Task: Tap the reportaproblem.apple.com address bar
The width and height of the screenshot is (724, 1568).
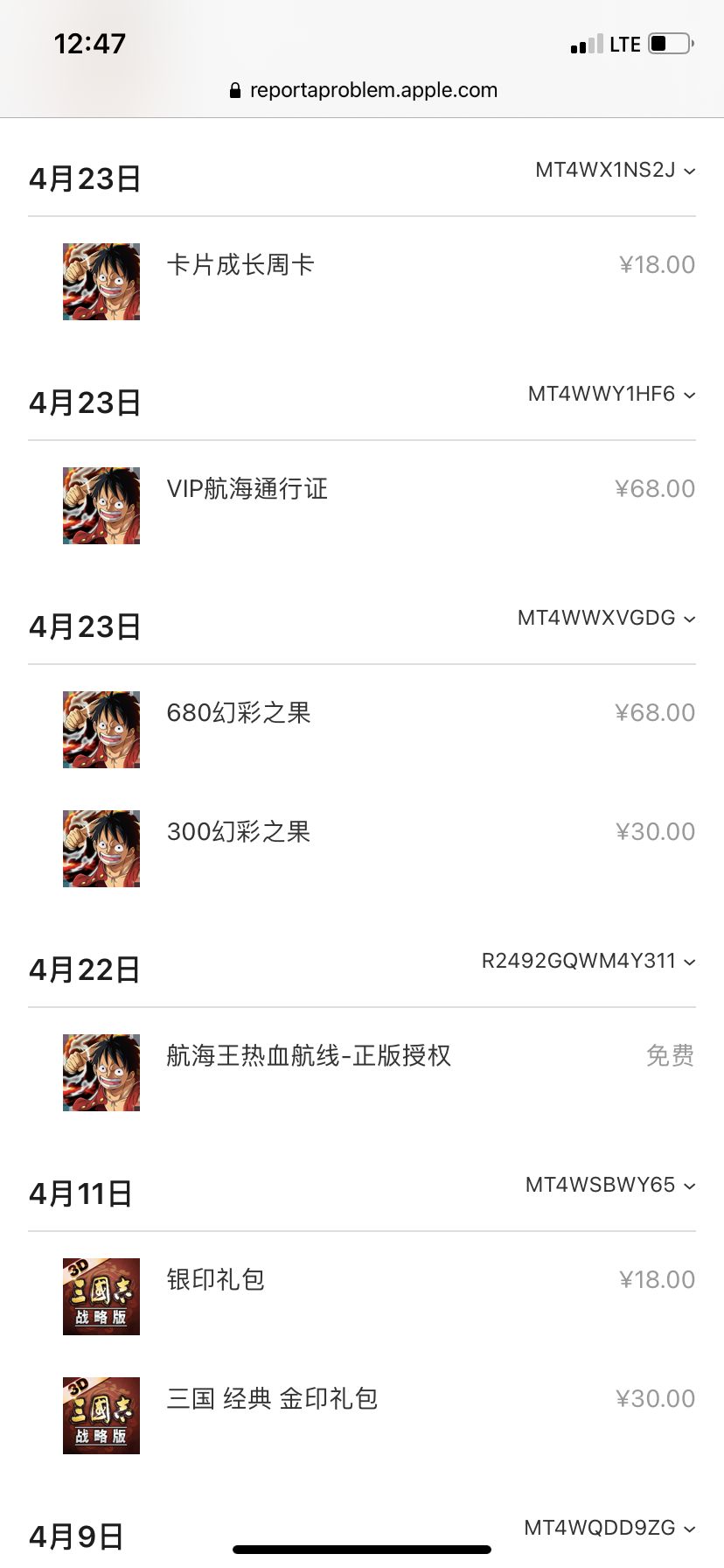Action: pyautogui.click(x=363, y=90)
